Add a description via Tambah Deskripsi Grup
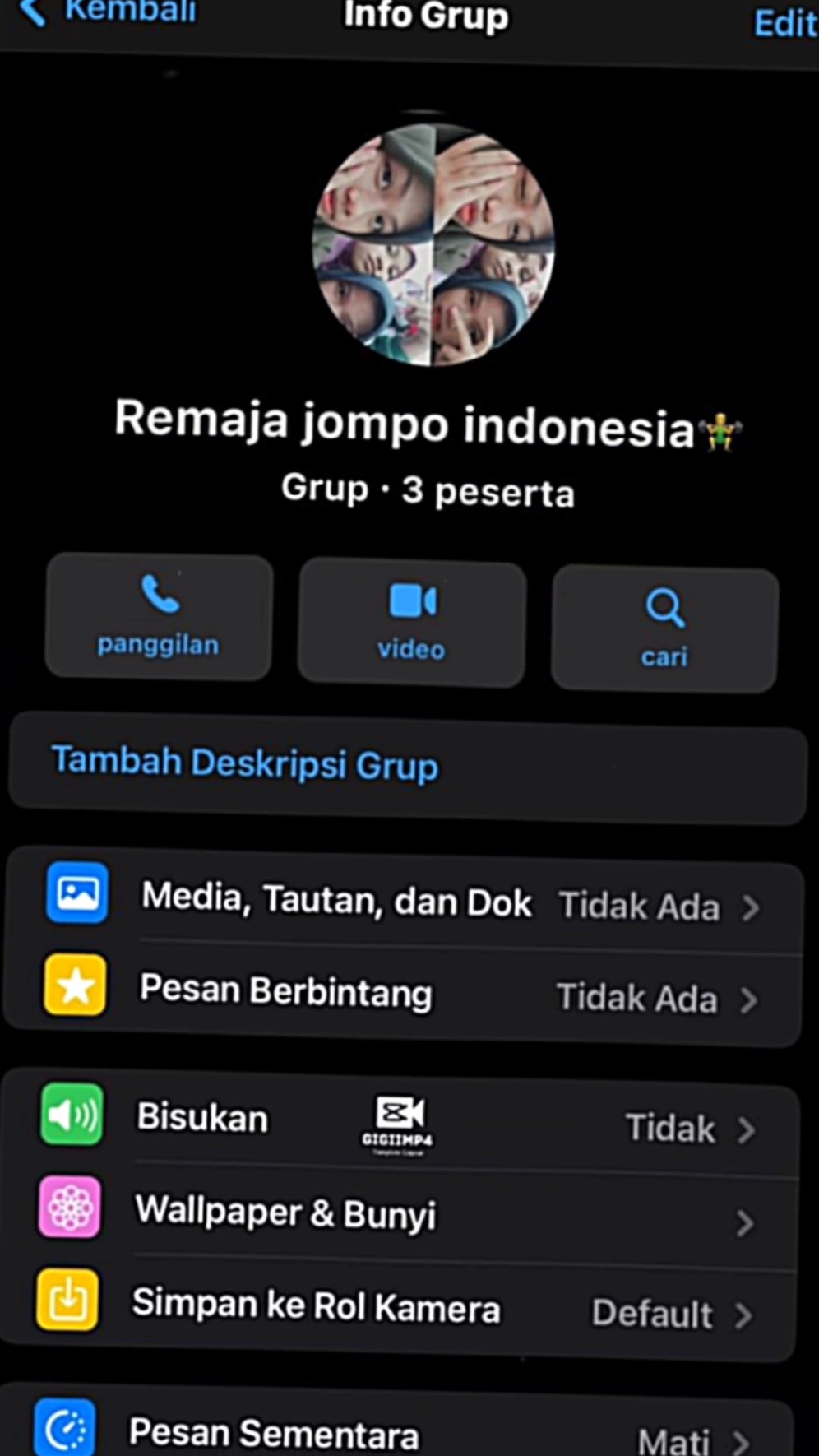Viewport: 819px width, 1456px height. [408, 767]
